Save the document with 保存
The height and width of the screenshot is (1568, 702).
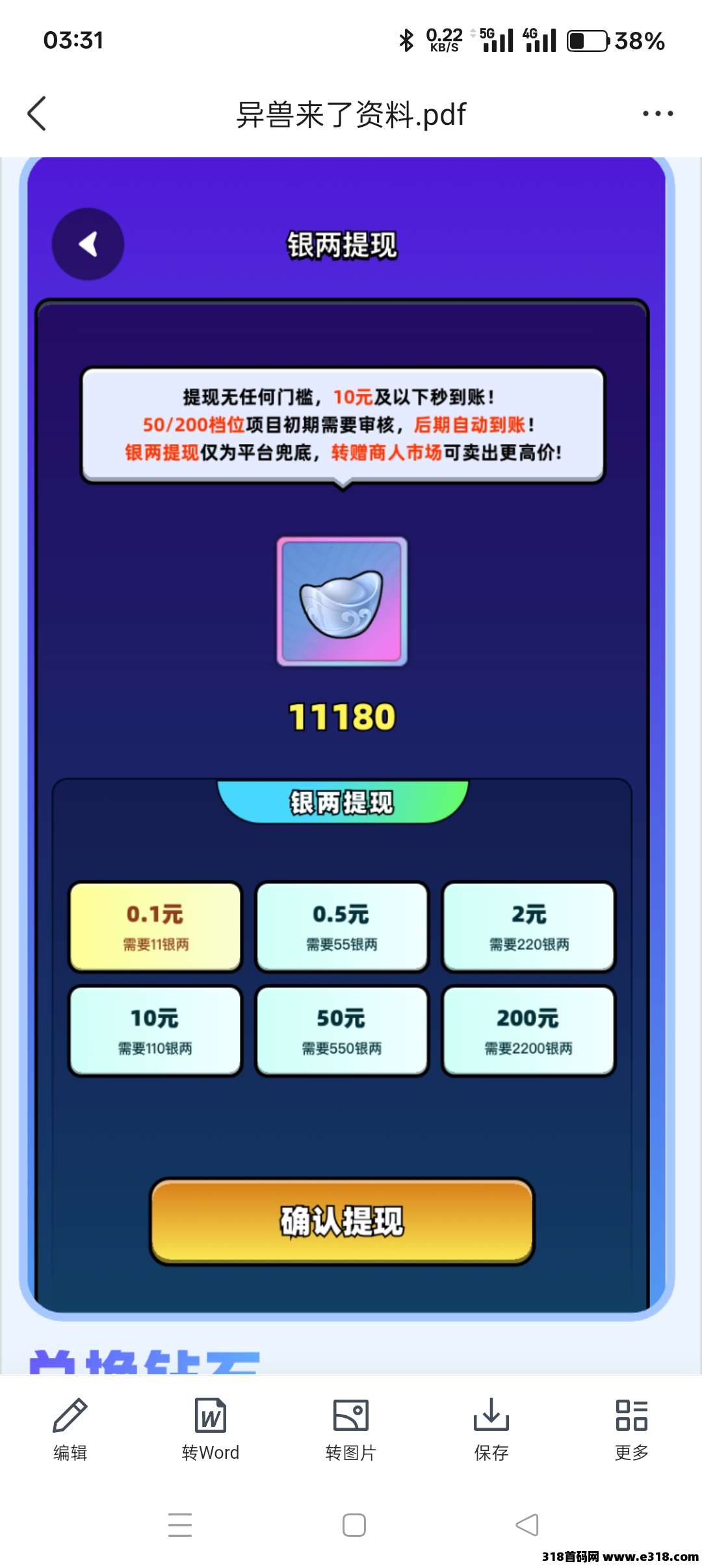(x=491, y=1428)
